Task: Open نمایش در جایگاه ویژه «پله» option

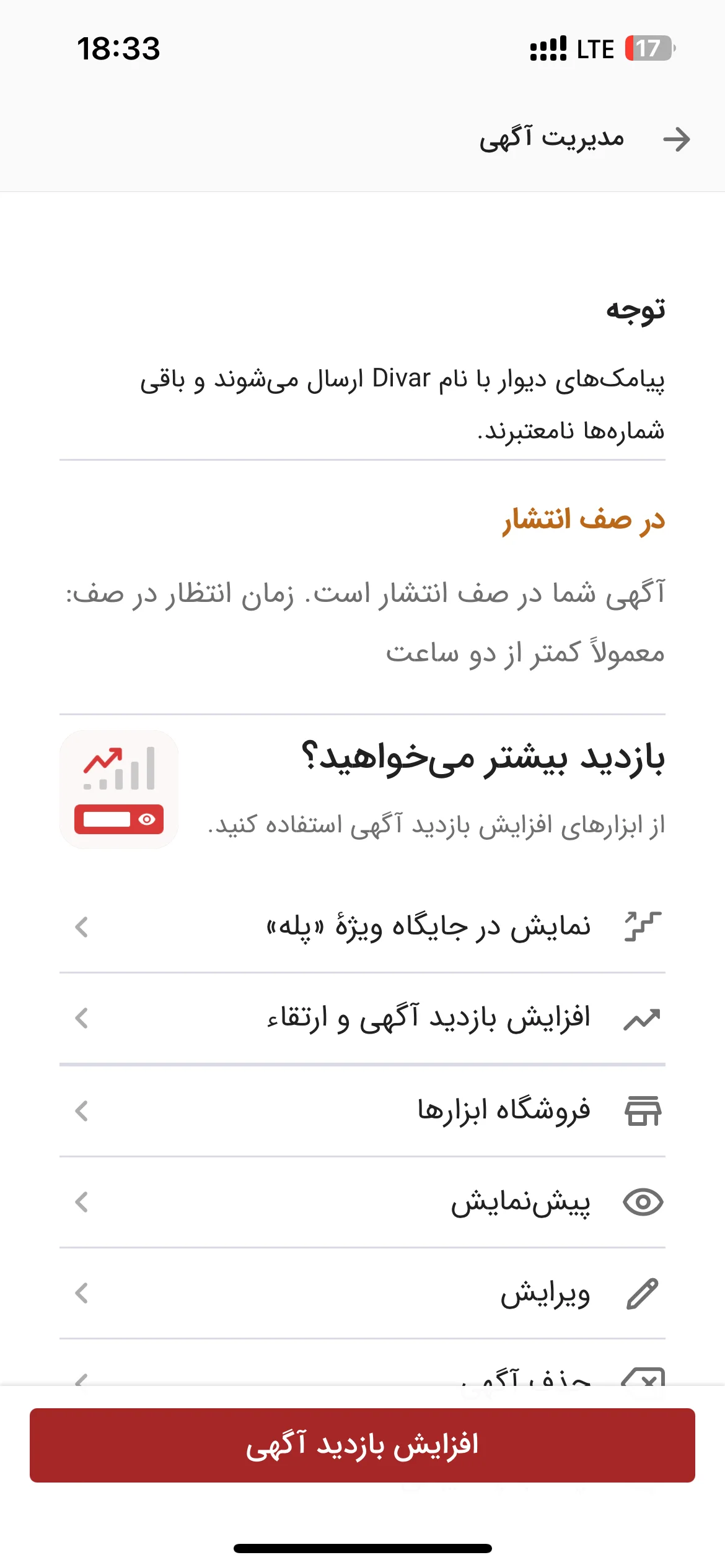Action: (362, 926)
